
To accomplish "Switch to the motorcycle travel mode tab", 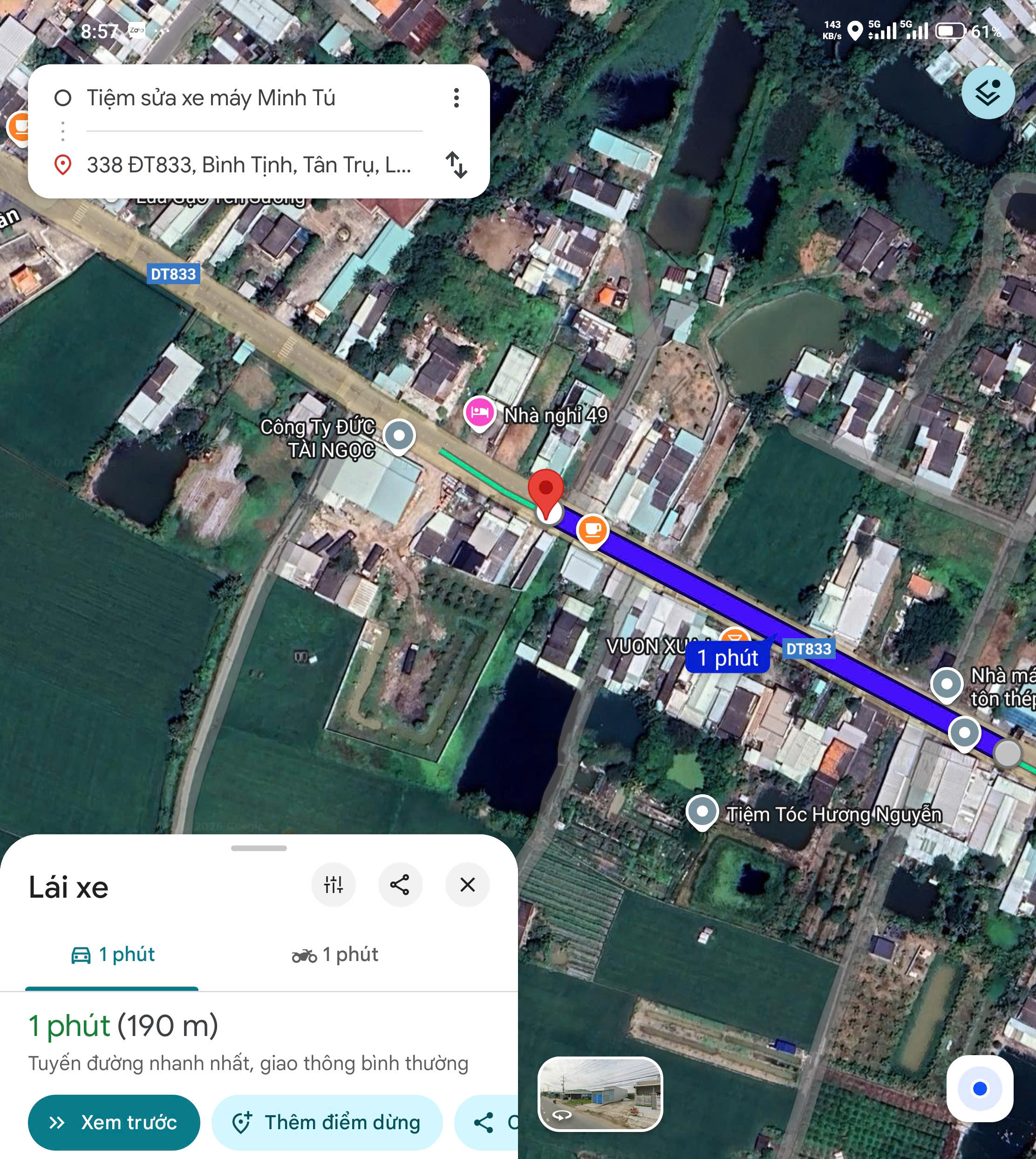I will 335,954.
